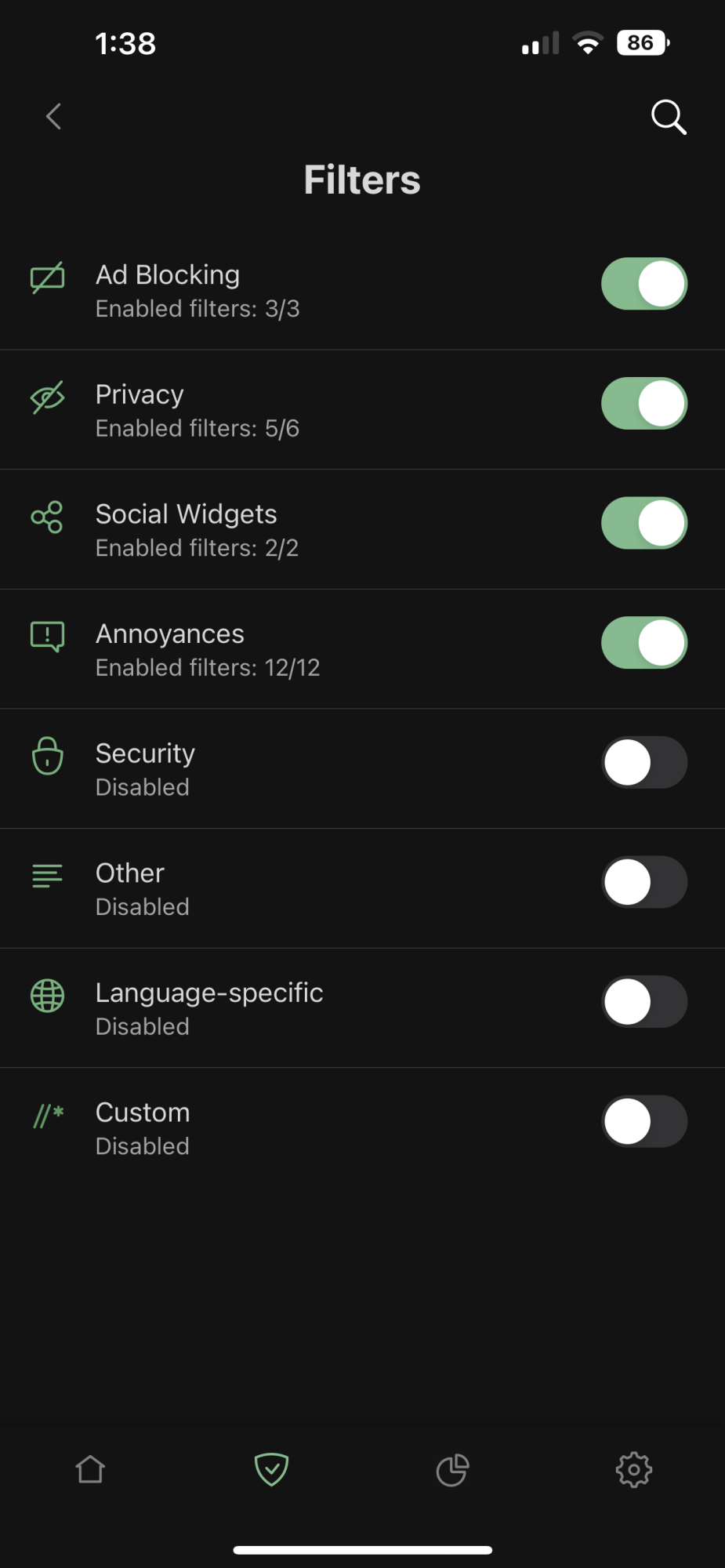Toggle off Social Widgets filters
Viewport: 725px width, 1568px height.
(643, 523)
